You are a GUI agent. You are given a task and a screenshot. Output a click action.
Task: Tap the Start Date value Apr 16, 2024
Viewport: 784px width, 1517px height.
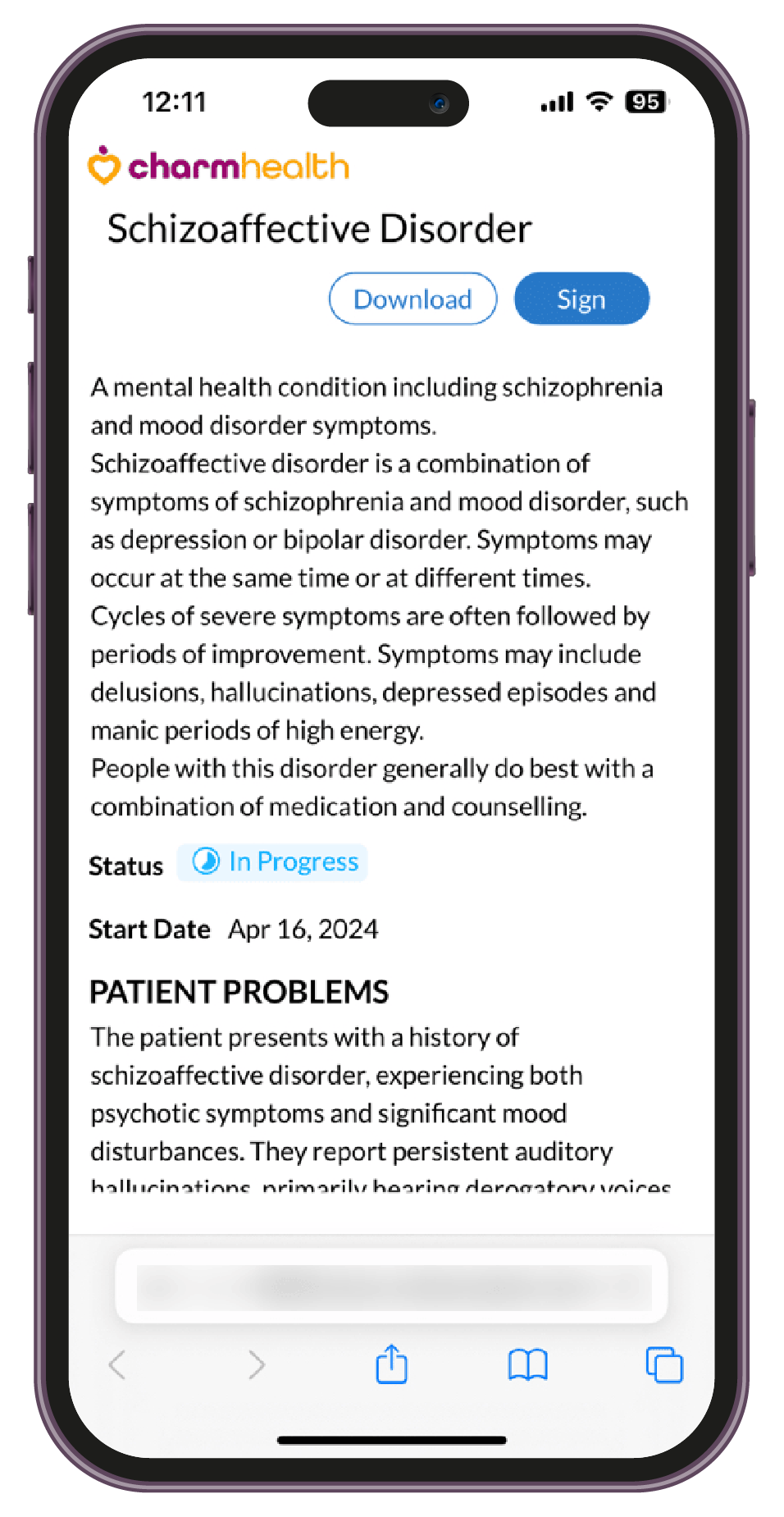tap(303, 929)
